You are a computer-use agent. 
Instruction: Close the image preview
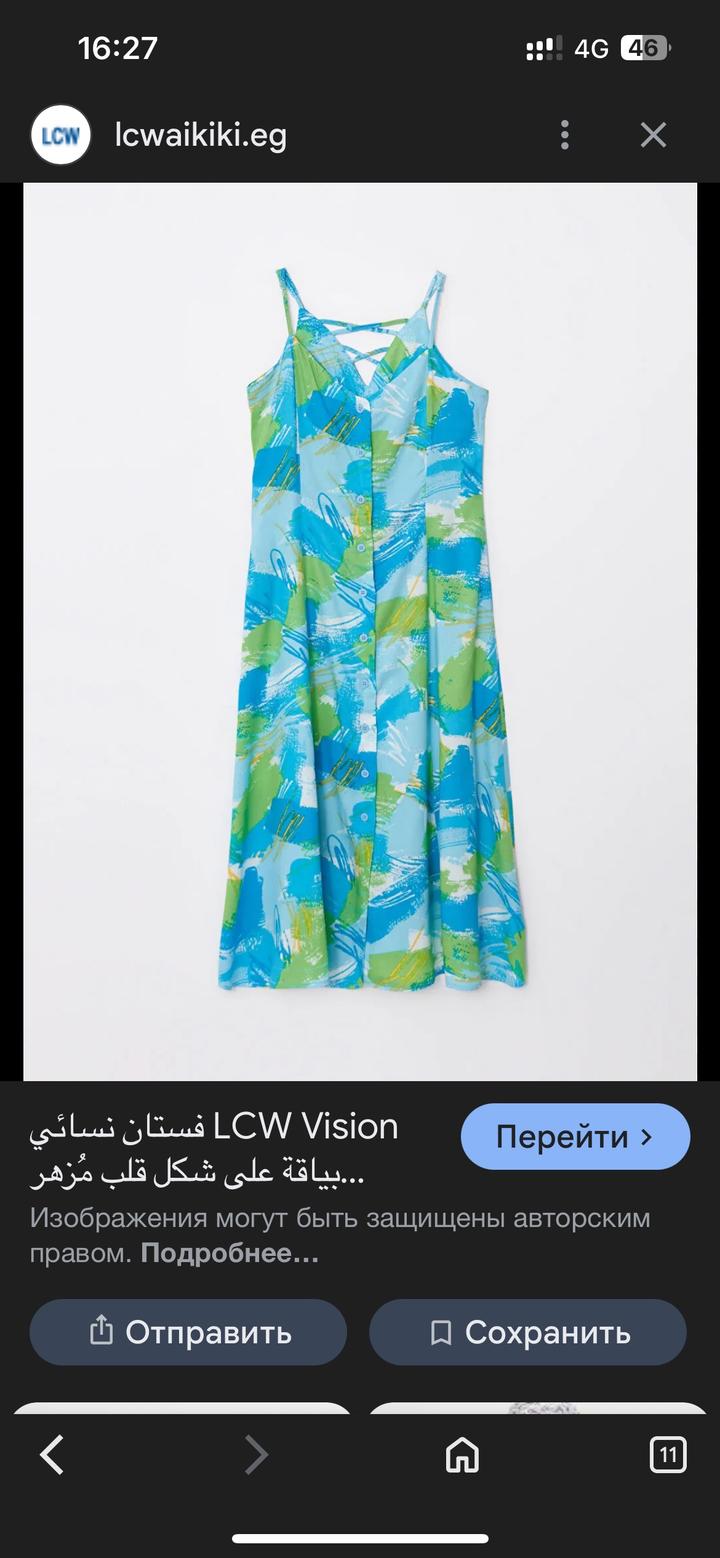pyautogui.click(x=653, y=135)
